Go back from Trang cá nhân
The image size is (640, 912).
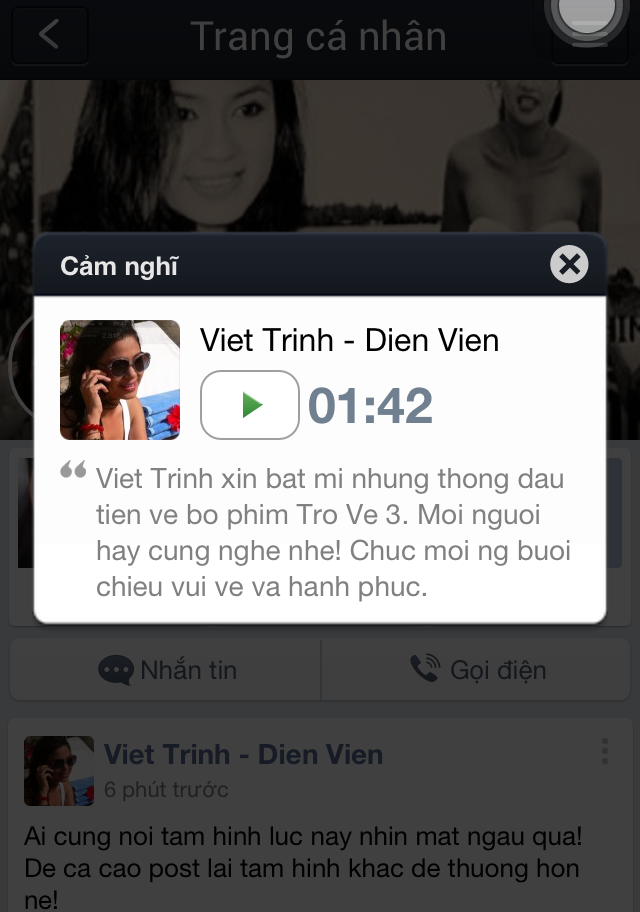click(49, 35)
